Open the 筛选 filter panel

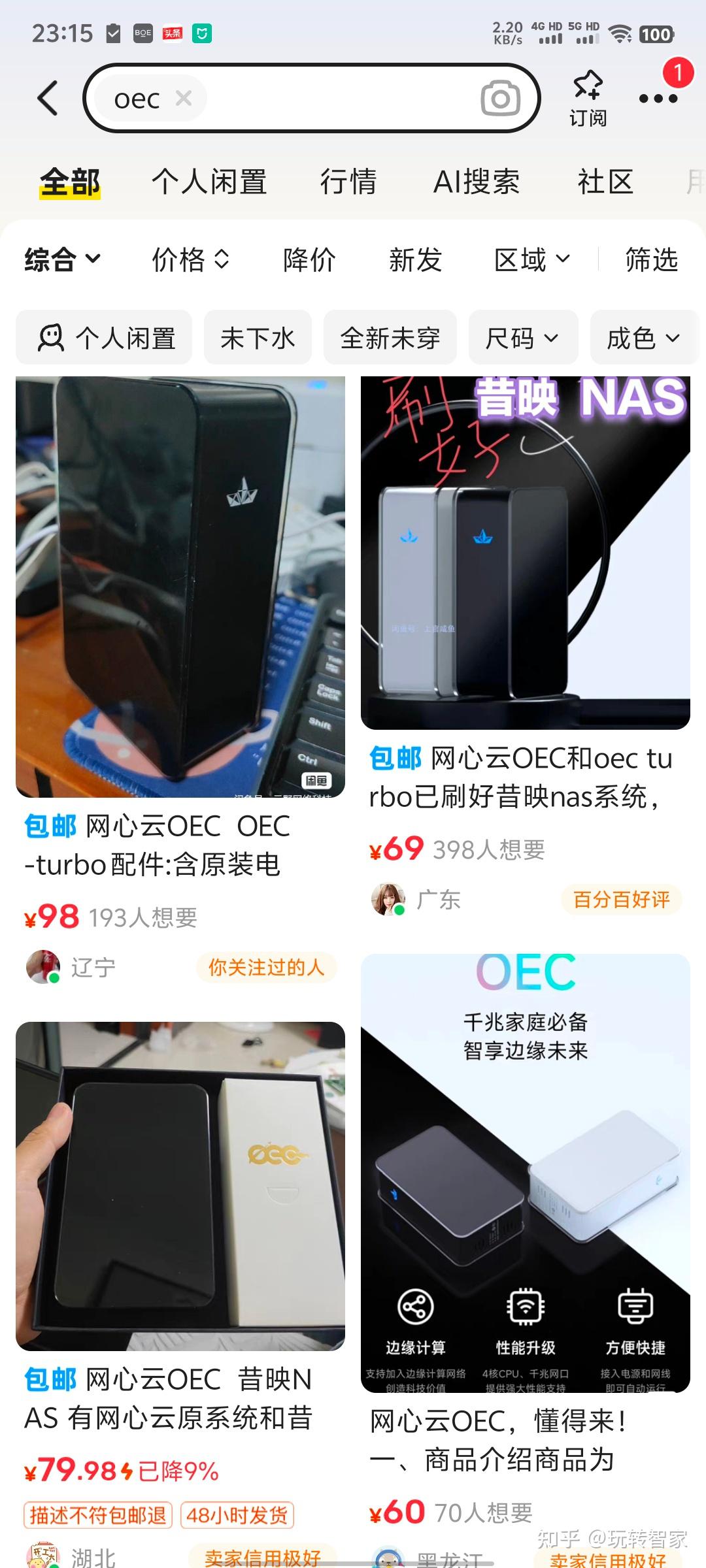click(x=652, y=260)
